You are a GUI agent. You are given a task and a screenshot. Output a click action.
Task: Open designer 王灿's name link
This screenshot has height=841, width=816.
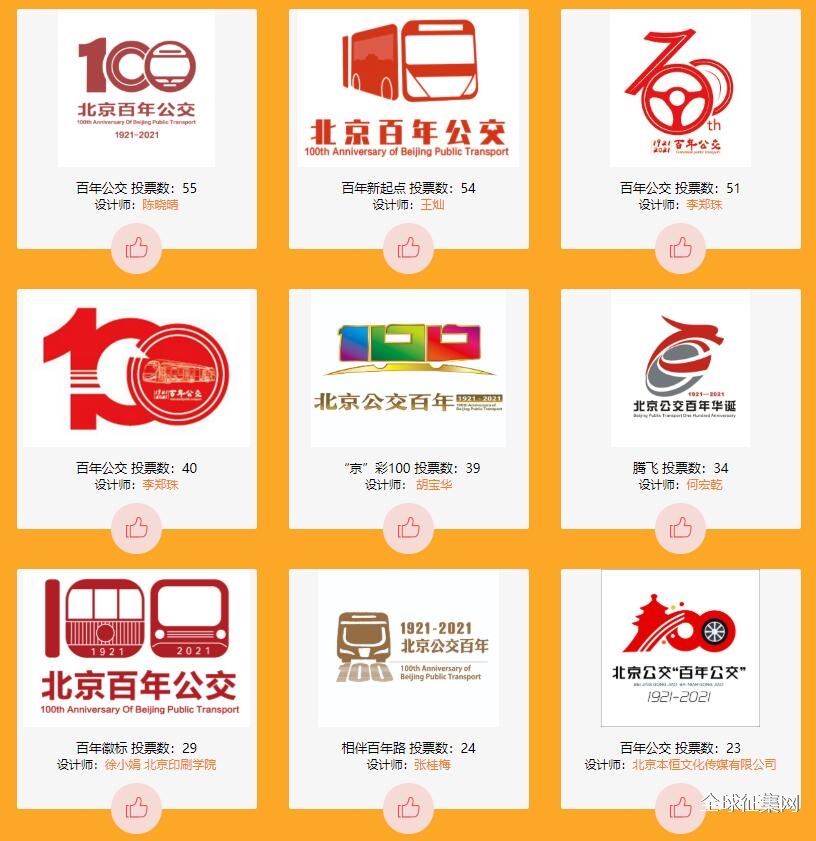(x=432, y=205)
